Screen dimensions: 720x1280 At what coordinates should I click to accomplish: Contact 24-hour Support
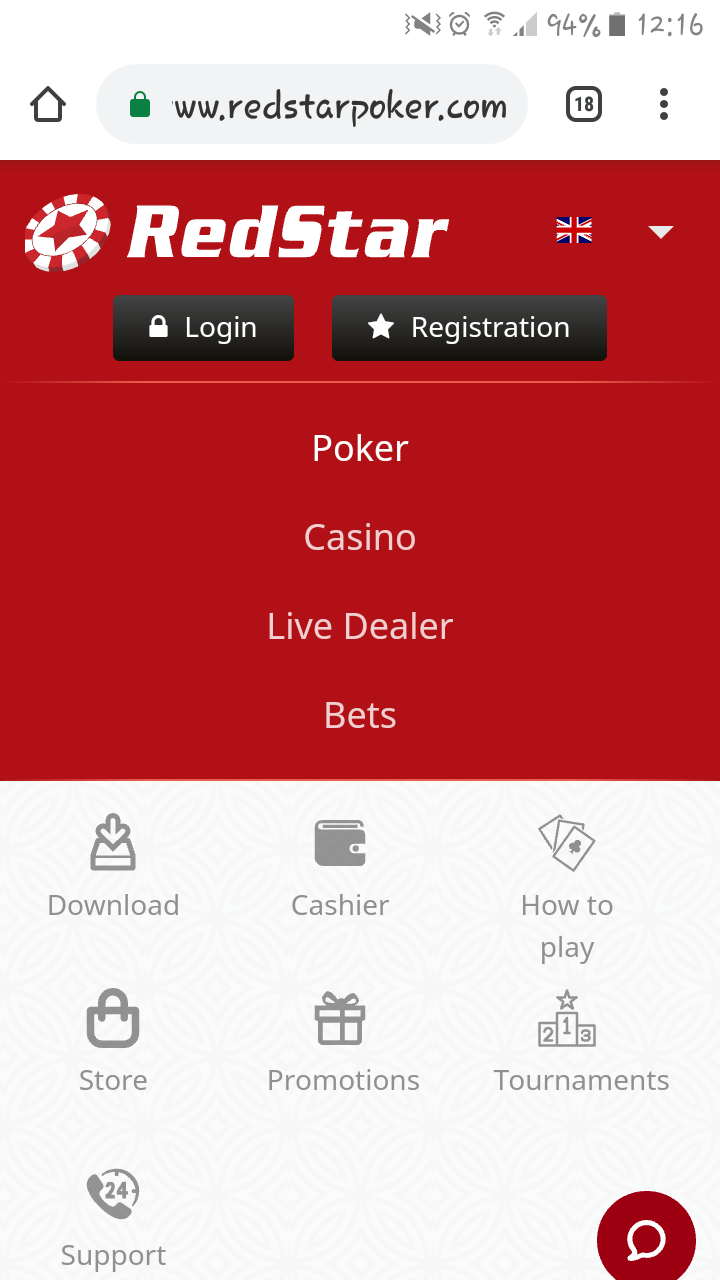point(113,1217)
